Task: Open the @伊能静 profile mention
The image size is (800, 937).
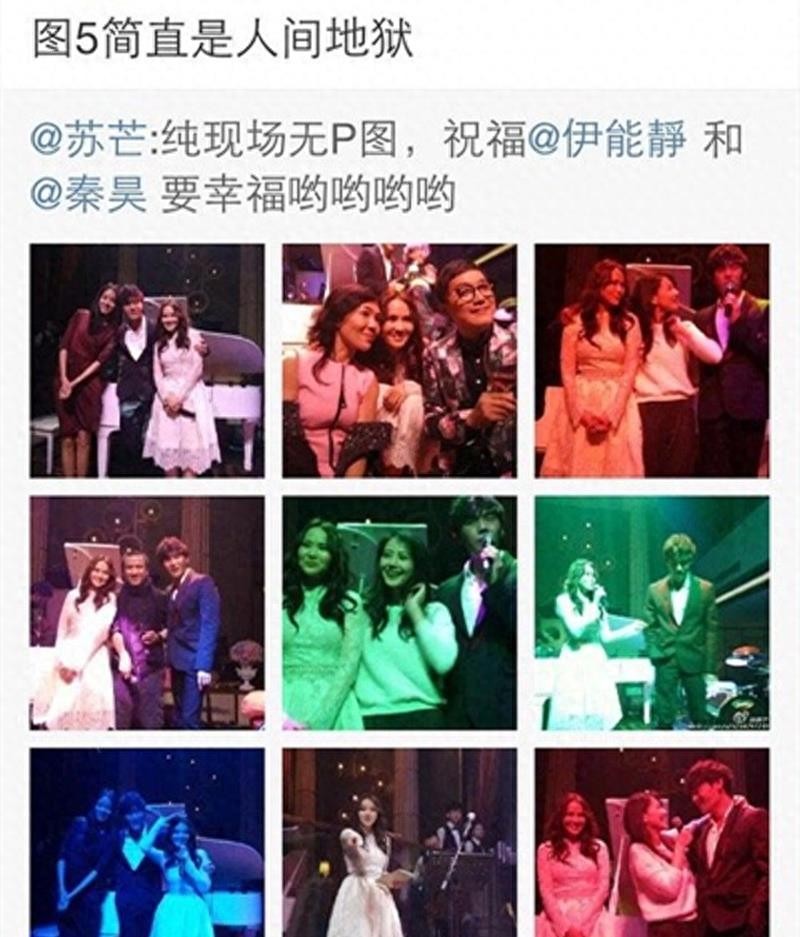Action: pyautogui.click(x=607, y=141)
